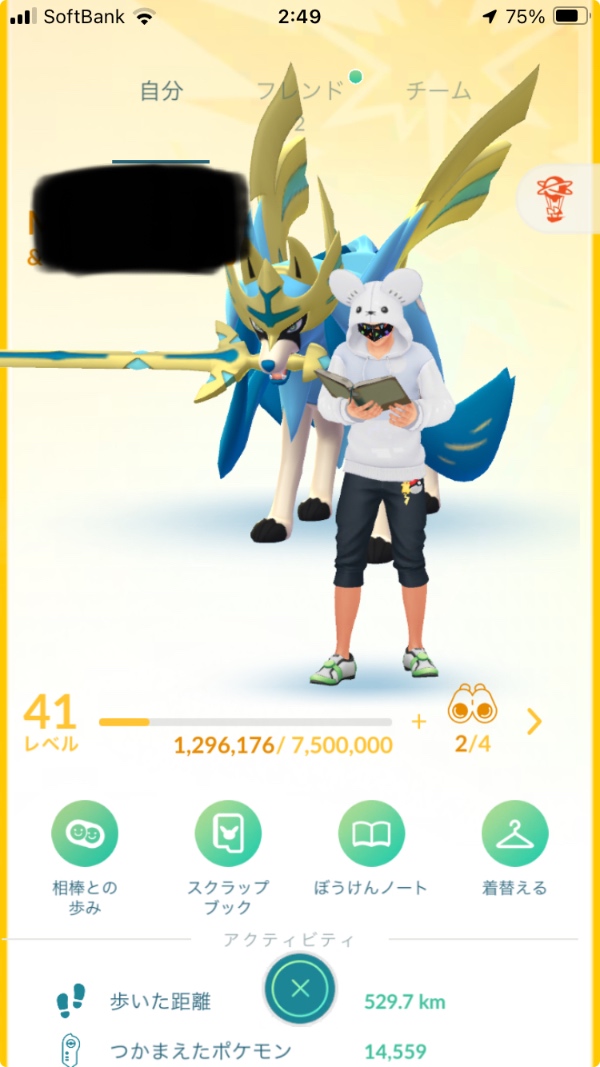Screen dimensions: 600x1067
Task: Switch to the フレンド tab
Action: click(300, 91)
